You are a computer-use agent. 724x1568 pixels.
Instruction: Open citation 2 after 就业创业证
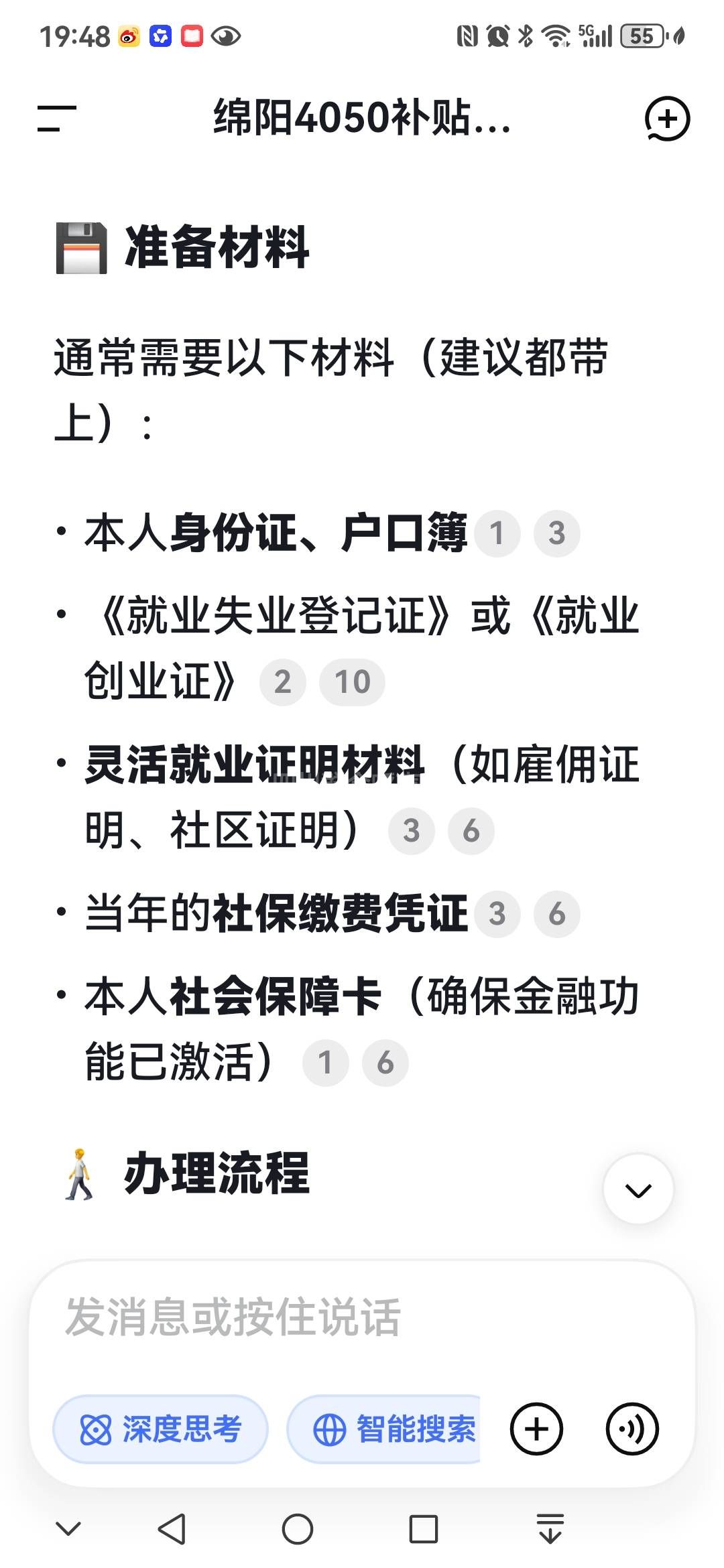pos(282,683)
